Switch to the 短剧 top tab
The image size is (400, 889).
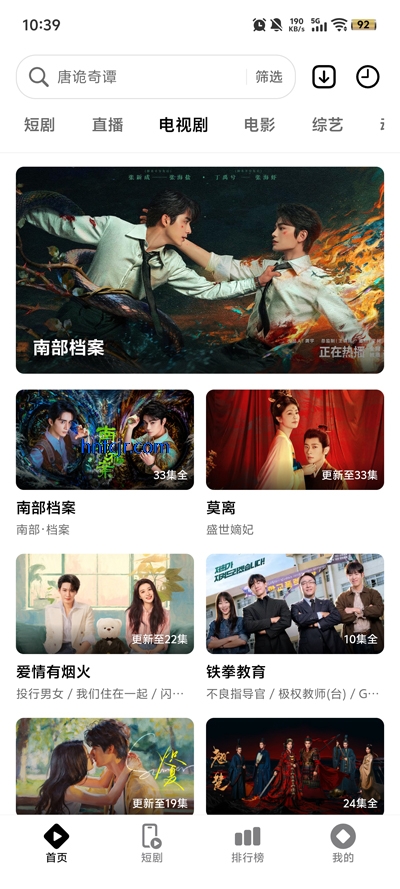39,125
